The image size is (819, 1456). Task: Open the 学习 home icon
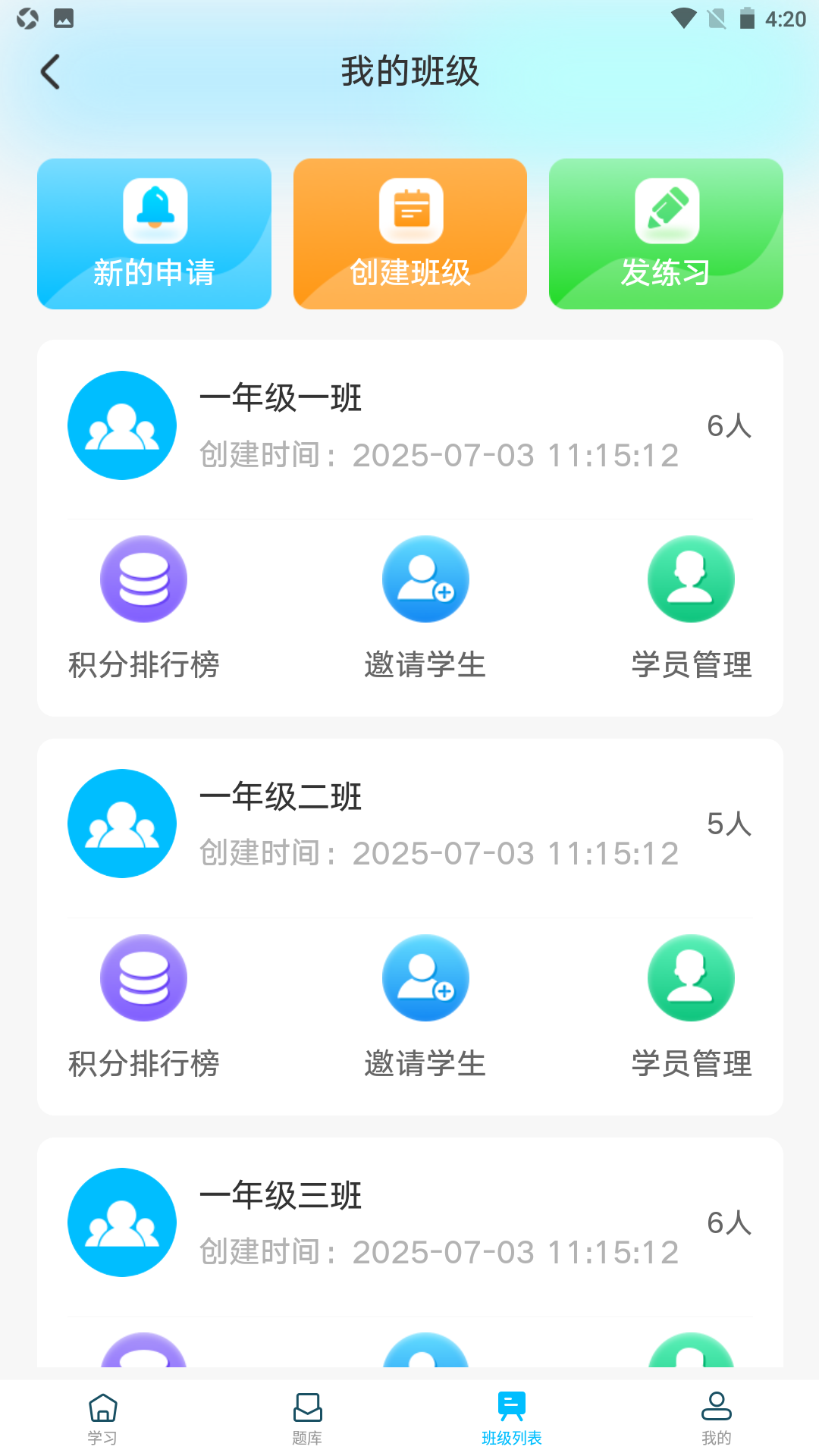click(x=102, y=1407)
